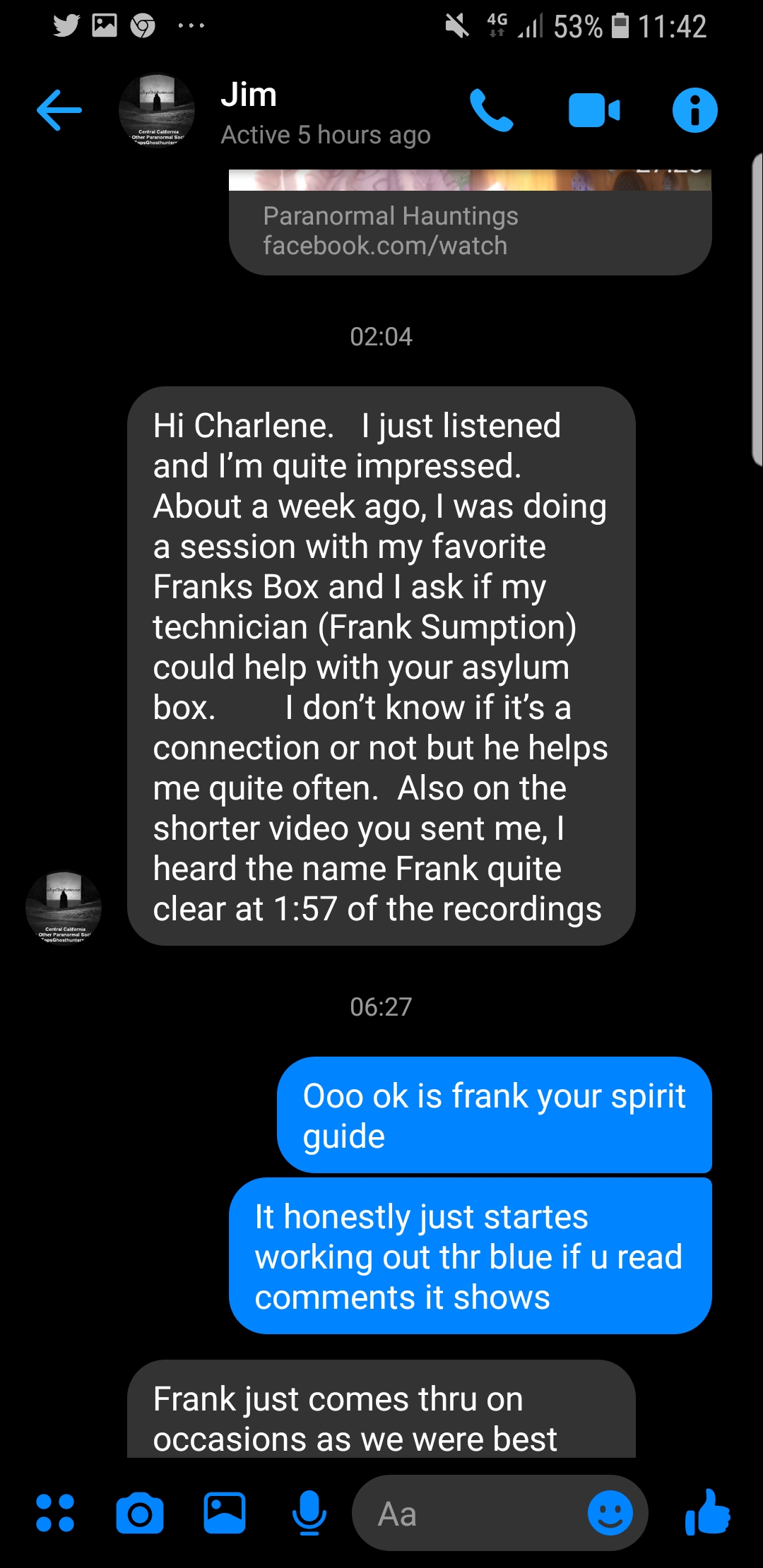Open conversation info for Jim
The height and width of the screenshot is (1568, 763).
click(x=694, y=110)
